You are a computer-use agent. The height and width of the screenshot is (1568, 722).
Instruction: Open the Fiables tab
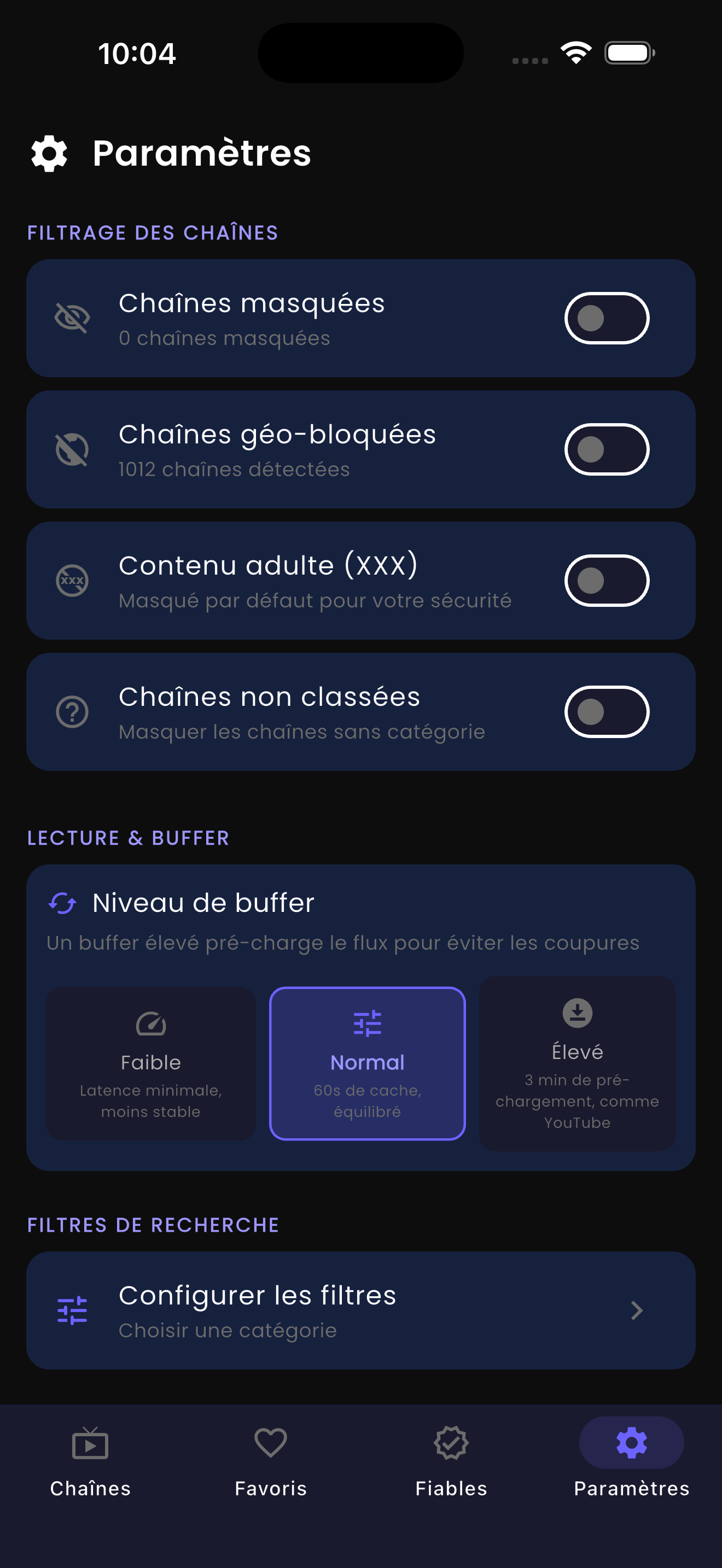click(451, 1461)
